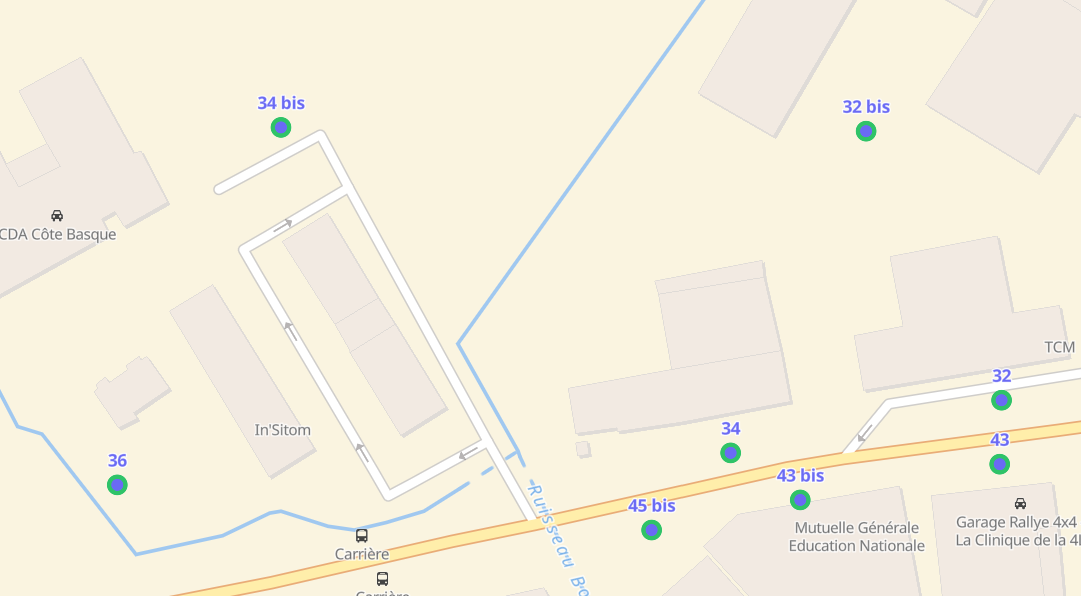Tap the 32 bis address marker

click(x=866, y=131)
